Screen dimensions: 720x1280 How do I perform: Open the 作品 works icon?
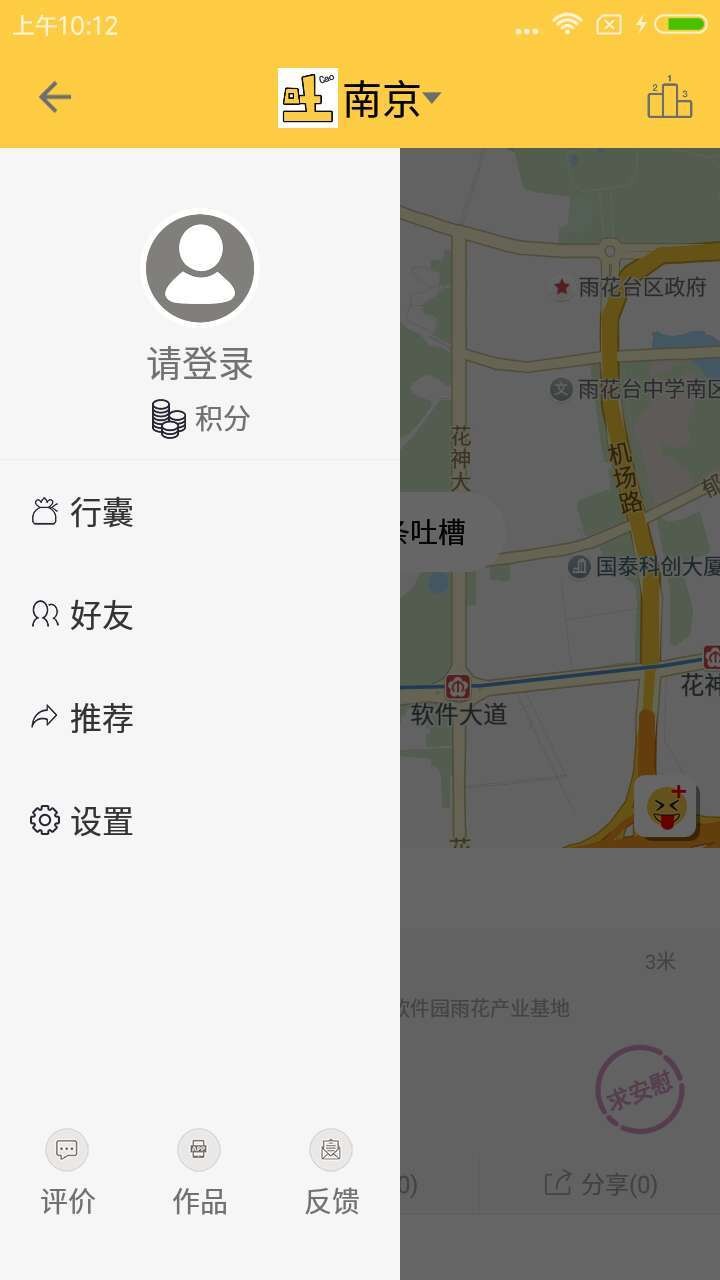(198, 1150)
